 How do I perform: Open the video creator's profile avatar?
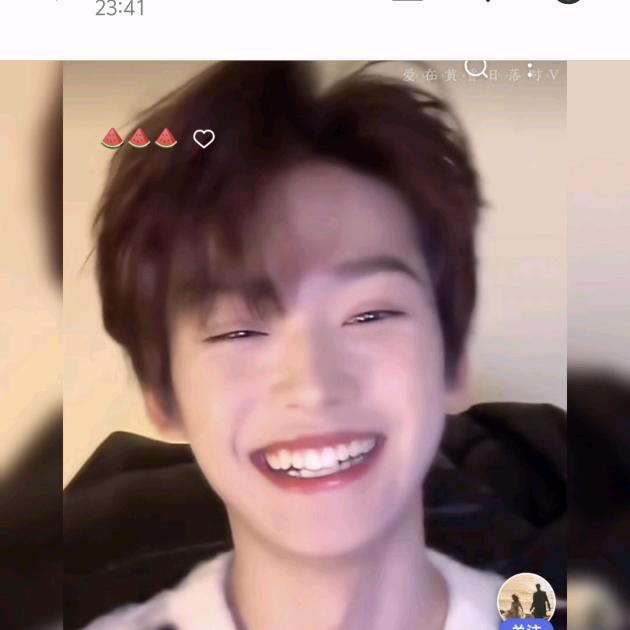[526, 598]
